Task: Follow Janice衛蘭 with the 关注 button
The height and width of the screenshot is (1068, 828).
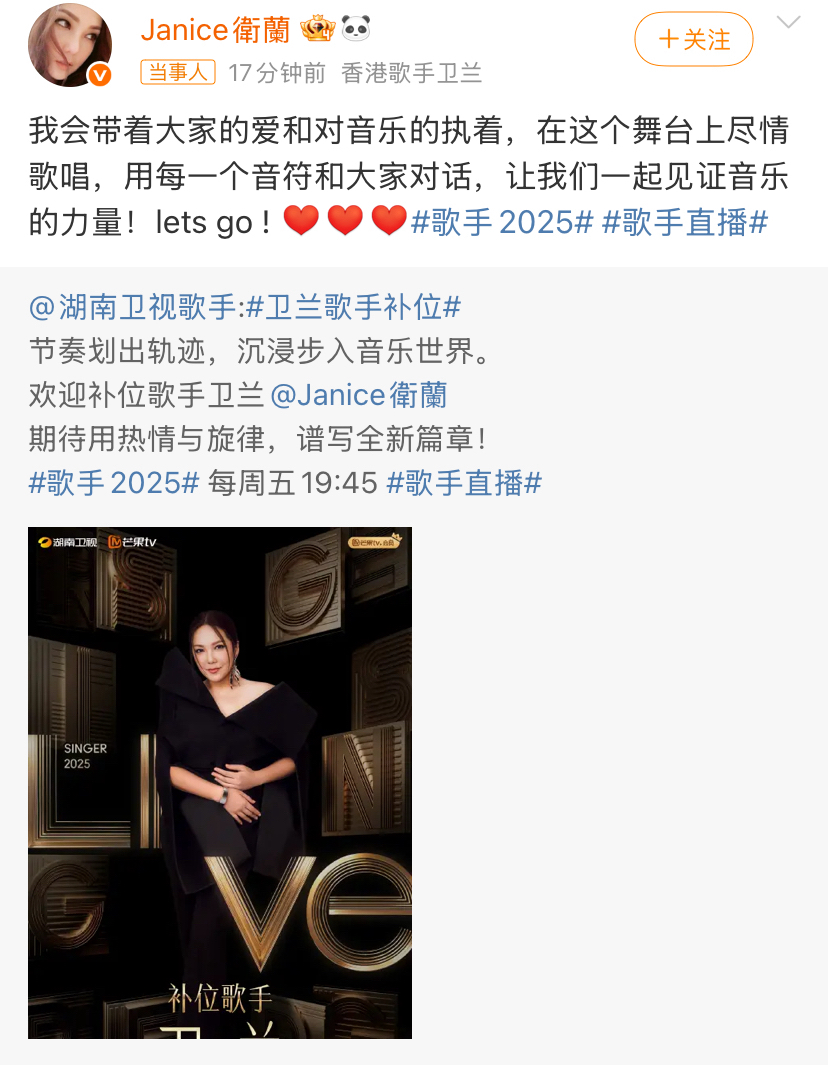Action: [x=693, y=40]
